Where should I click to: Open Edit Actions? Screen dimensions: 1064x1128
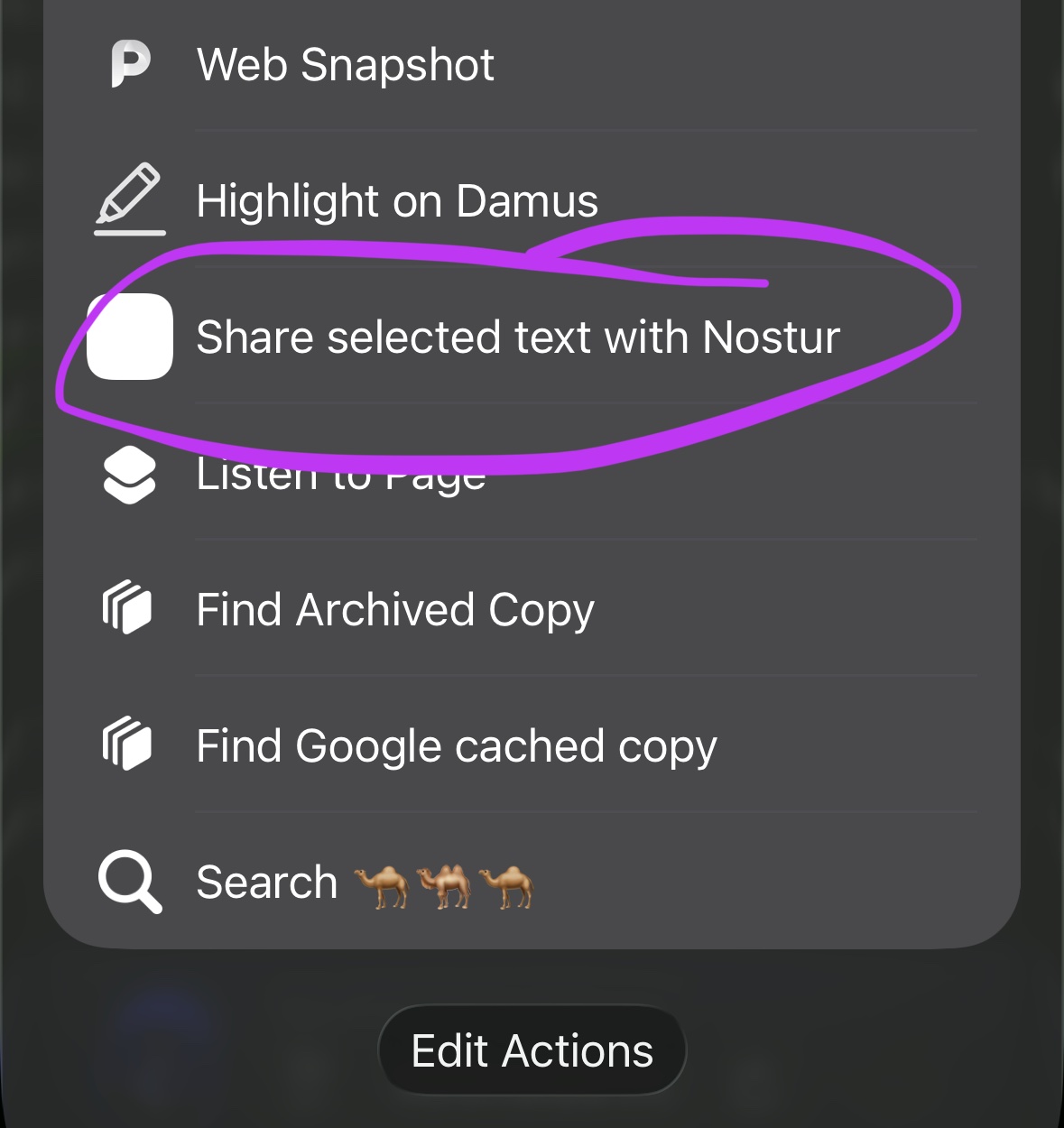[x=532, y=1051]
